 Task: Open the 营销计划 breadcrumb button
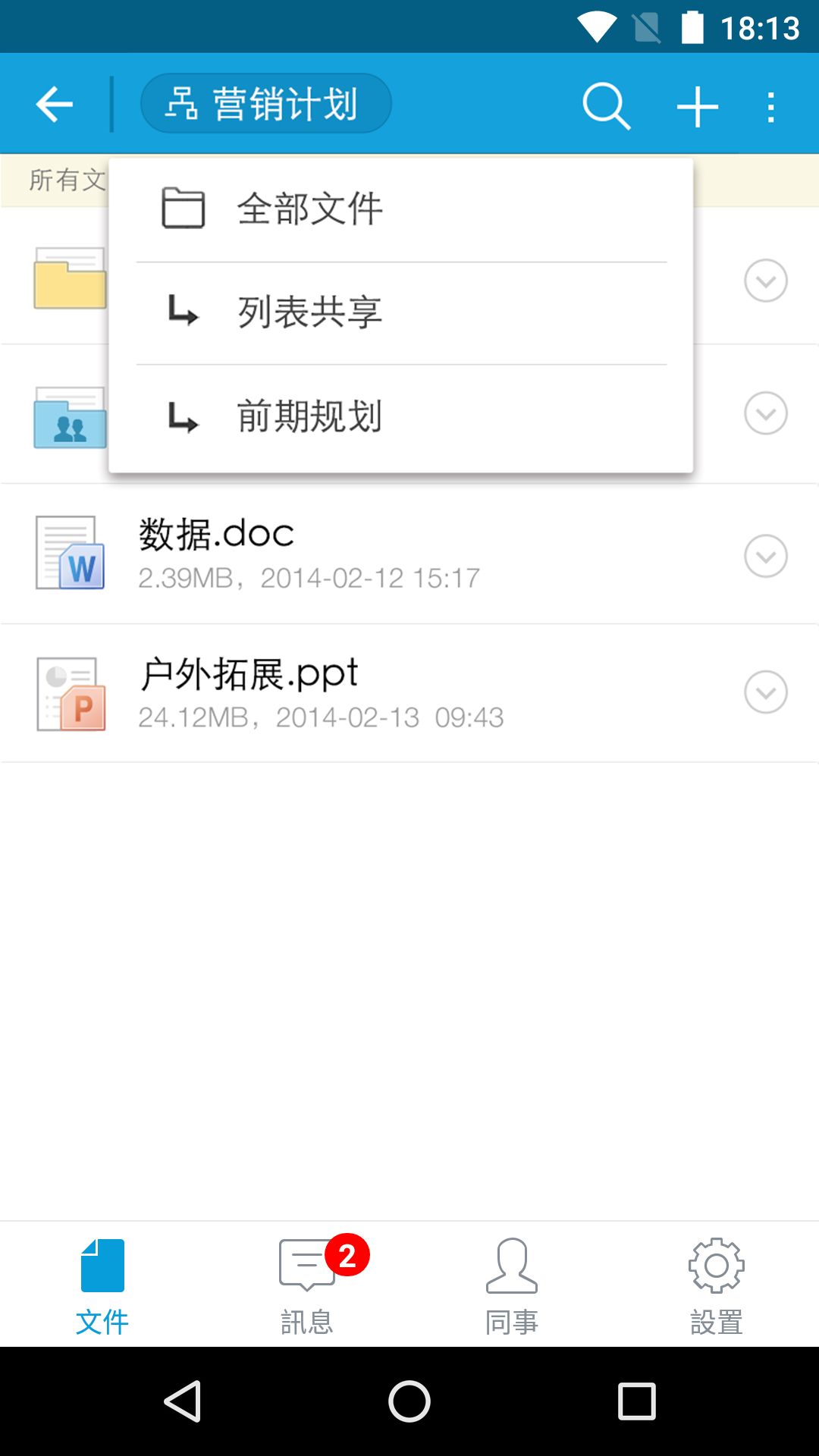[266, 104]
